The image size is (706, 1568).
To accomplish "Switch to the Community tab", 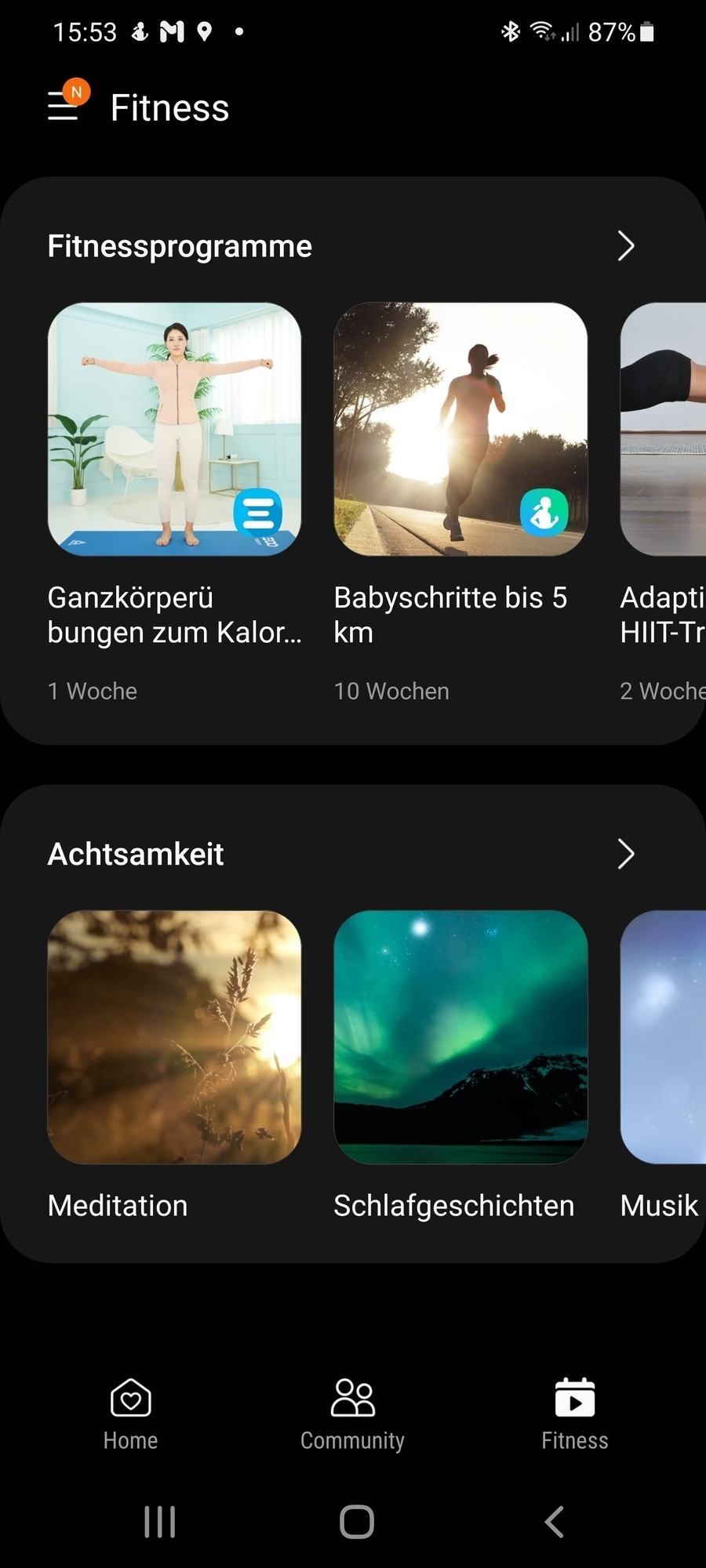I will click(x=353, y=1414).
